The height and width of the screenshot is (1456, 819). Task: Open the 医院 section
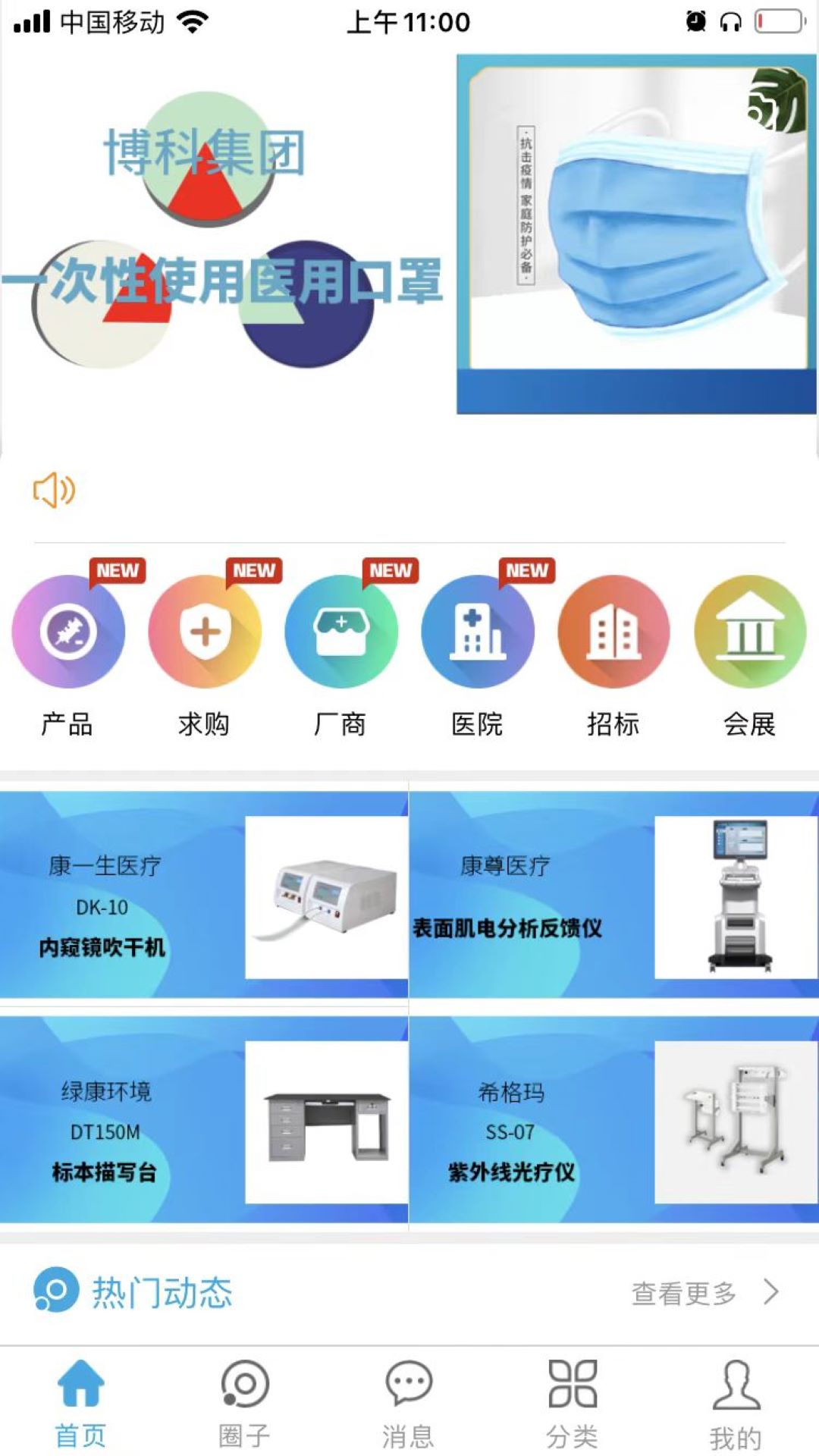[478, 632]
